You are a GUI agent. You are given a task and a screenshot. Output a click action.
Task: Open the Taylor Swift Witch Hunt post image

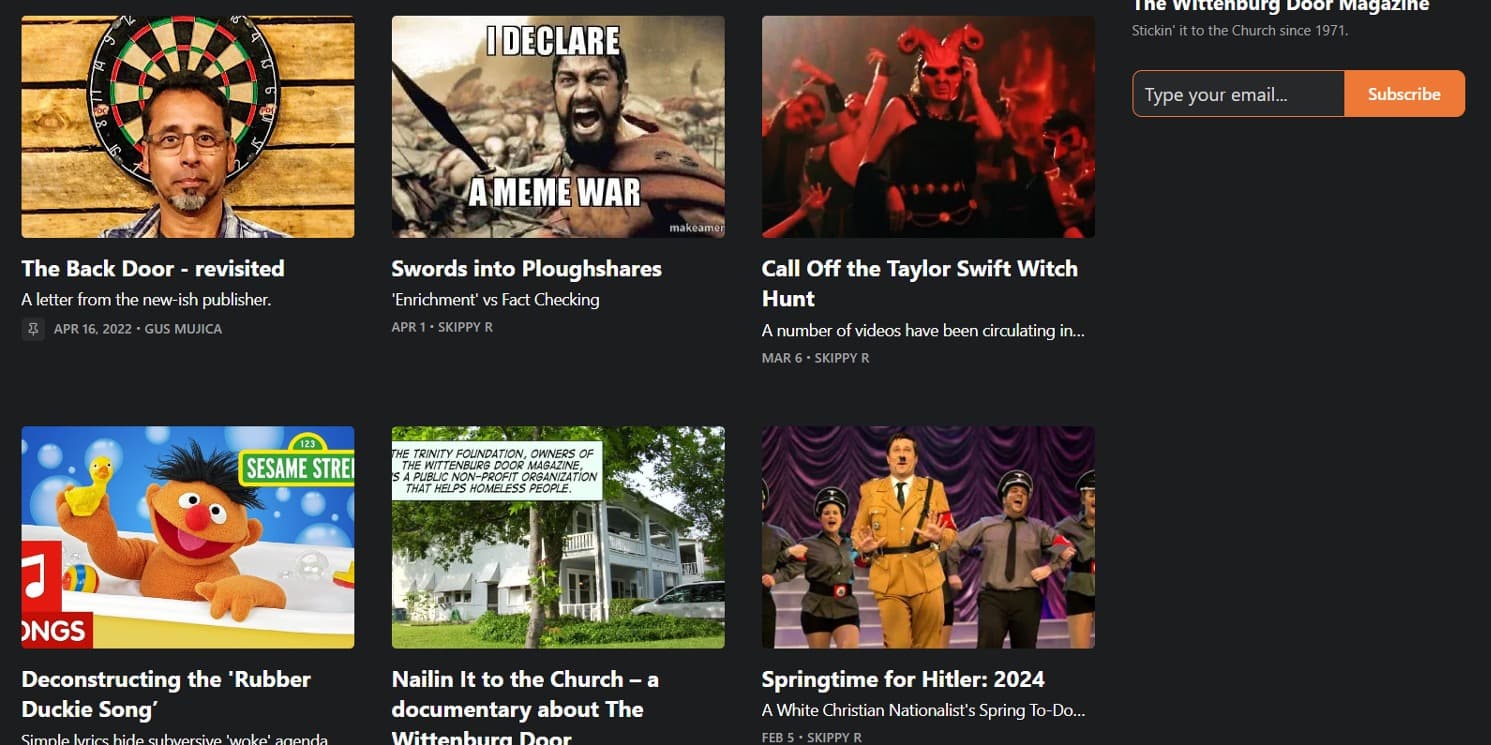click(x=928, y=127)
